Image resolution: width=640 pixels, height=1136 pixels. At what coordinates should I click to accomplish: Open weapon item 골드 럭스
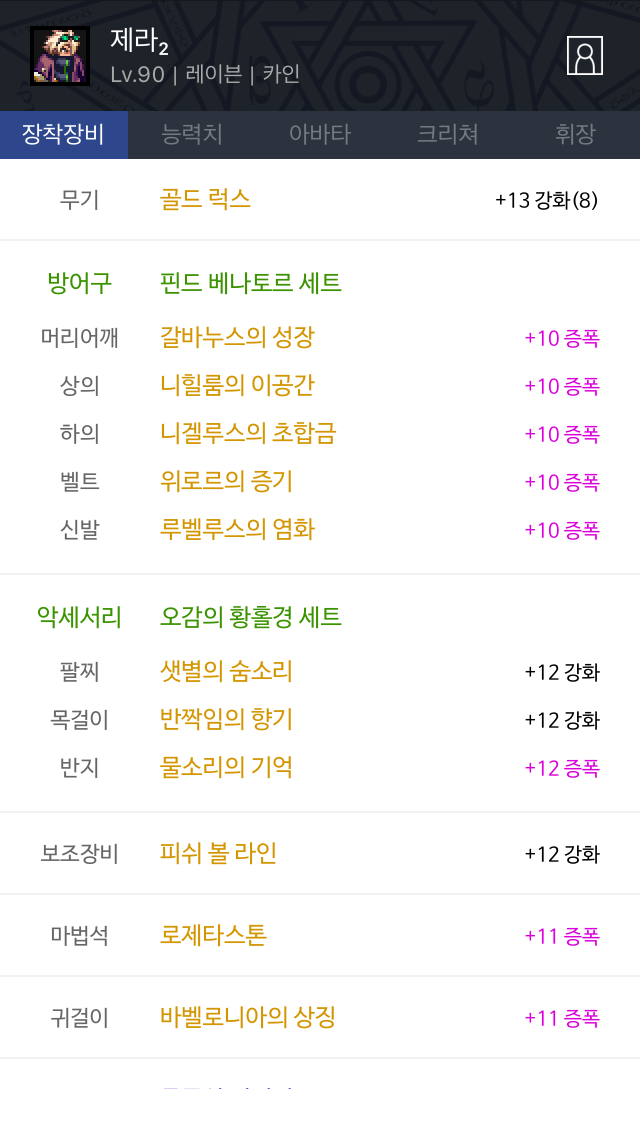(205, 199)
